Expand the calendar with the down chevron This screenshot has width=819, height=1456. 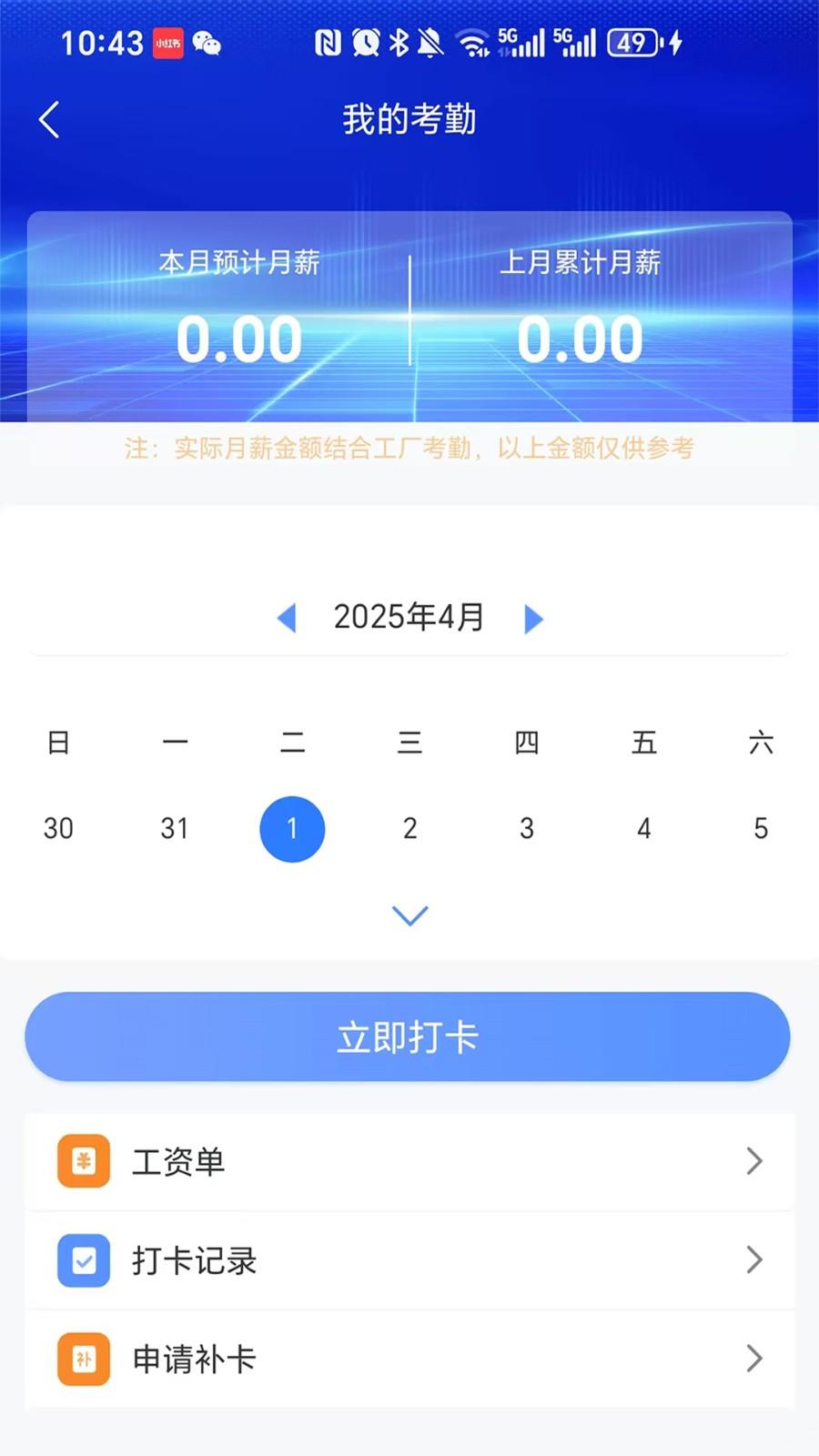[409, 915]
